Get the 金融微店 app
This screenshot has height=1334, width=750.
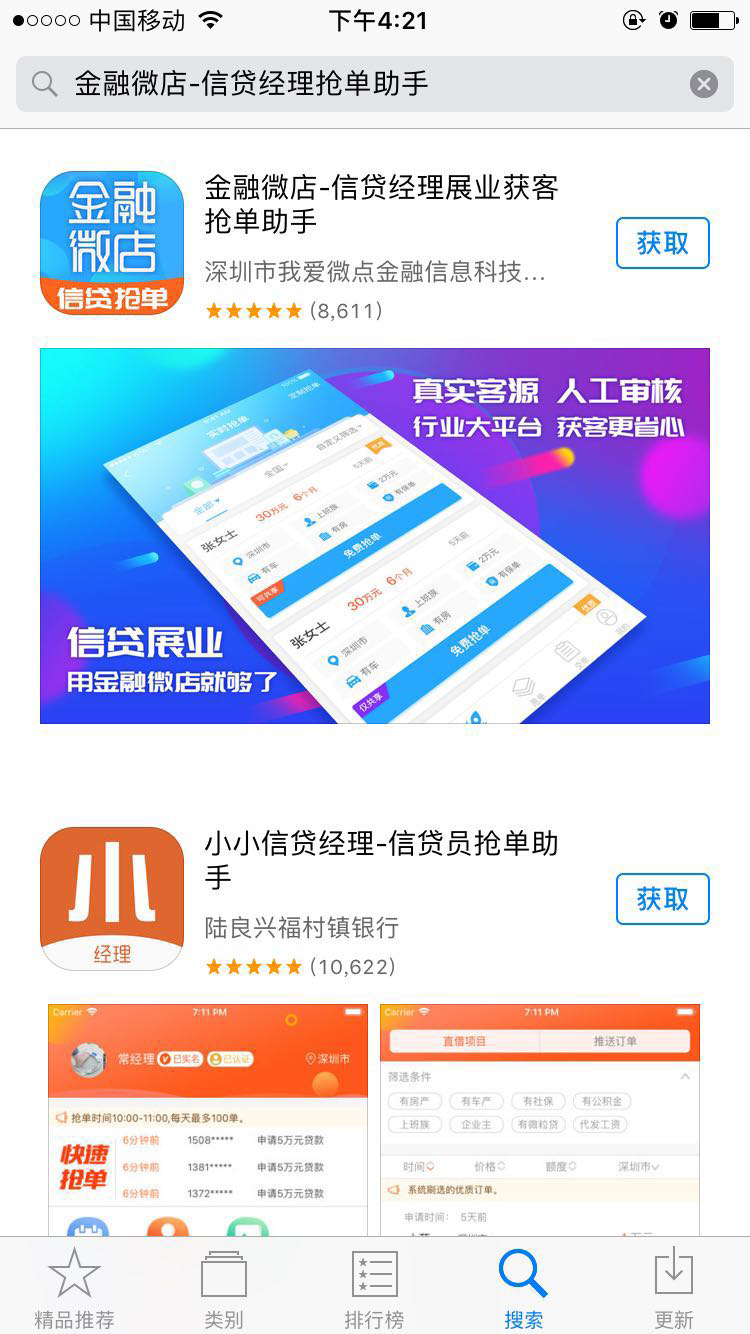click(x=662, y=243)
